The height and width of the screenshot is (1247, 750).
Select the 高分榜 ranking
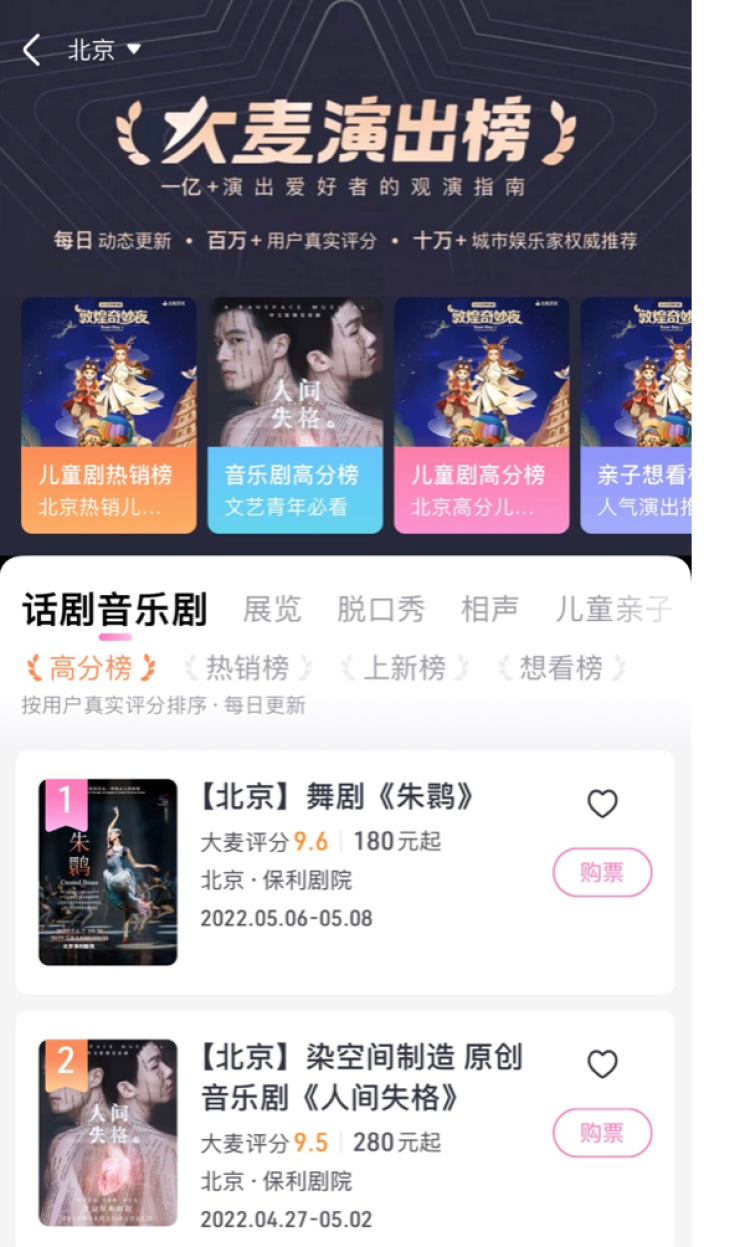point(90,668)
